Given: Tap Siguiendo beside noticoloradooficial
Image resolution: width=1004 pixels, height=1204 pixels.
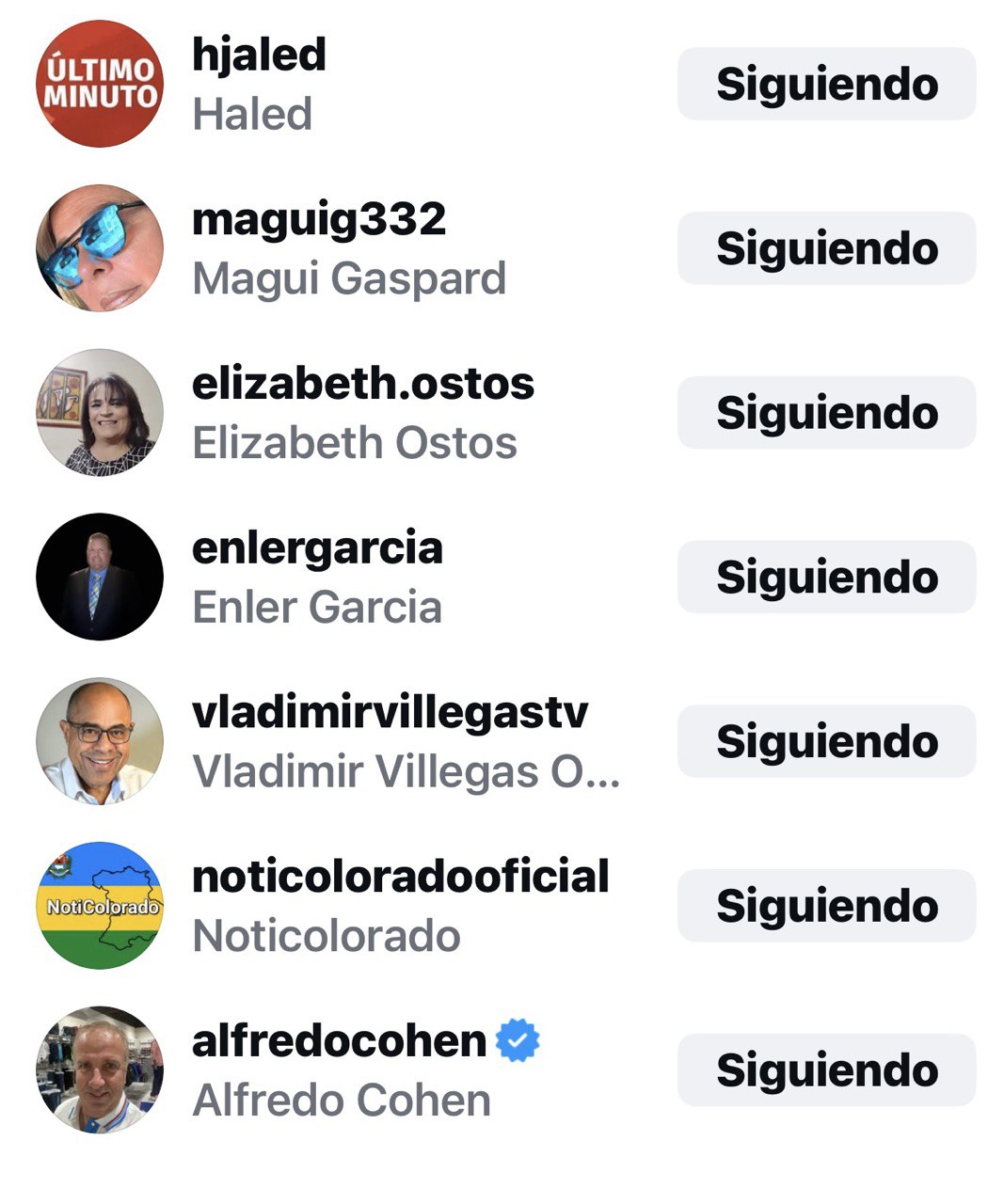Looking at the screenshot, I should coord(826,906).
